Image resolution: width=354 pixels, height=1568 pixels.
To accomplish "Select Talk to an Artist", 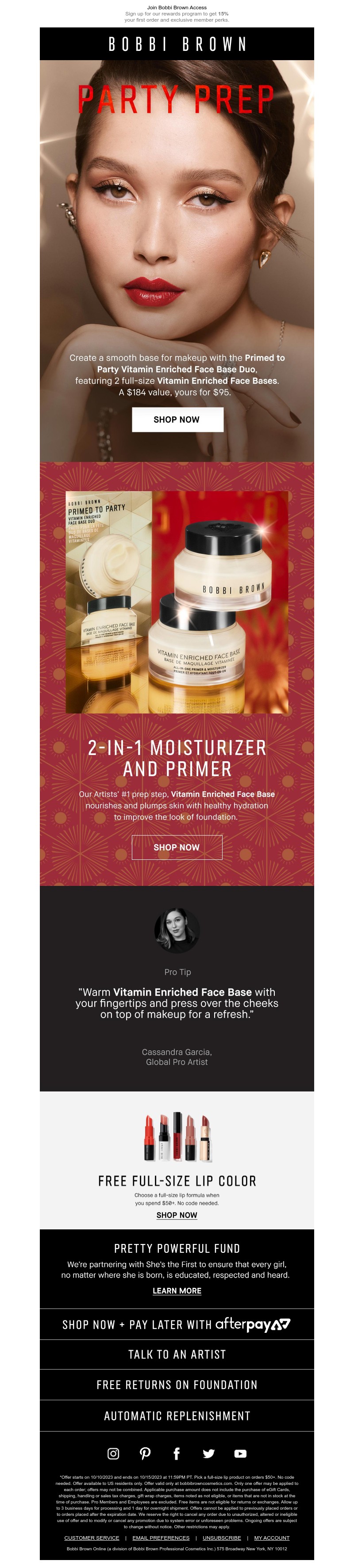I will pyautogui.click(x=177, y=1354).
